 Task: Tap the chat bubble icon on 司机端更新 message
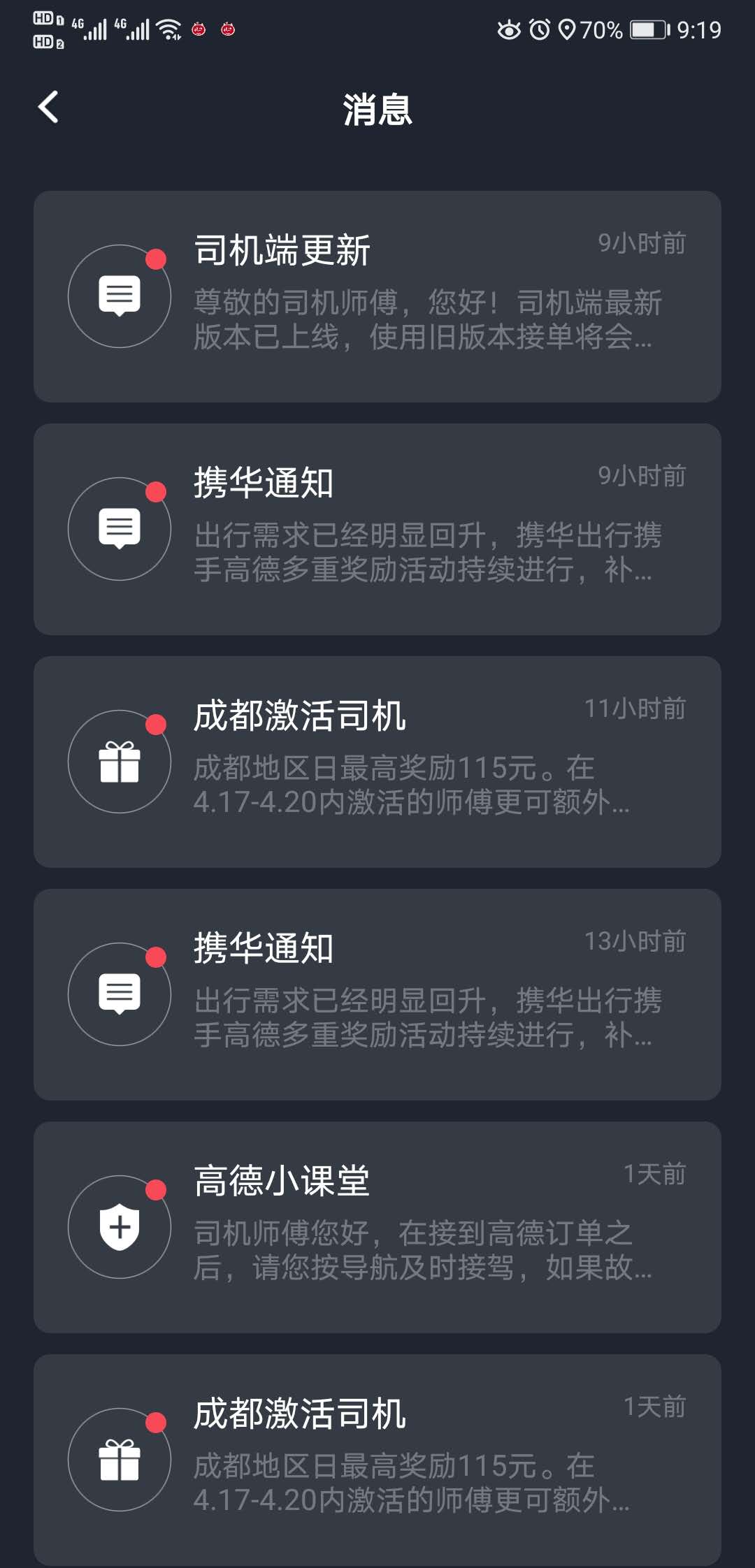pos(120,295)
